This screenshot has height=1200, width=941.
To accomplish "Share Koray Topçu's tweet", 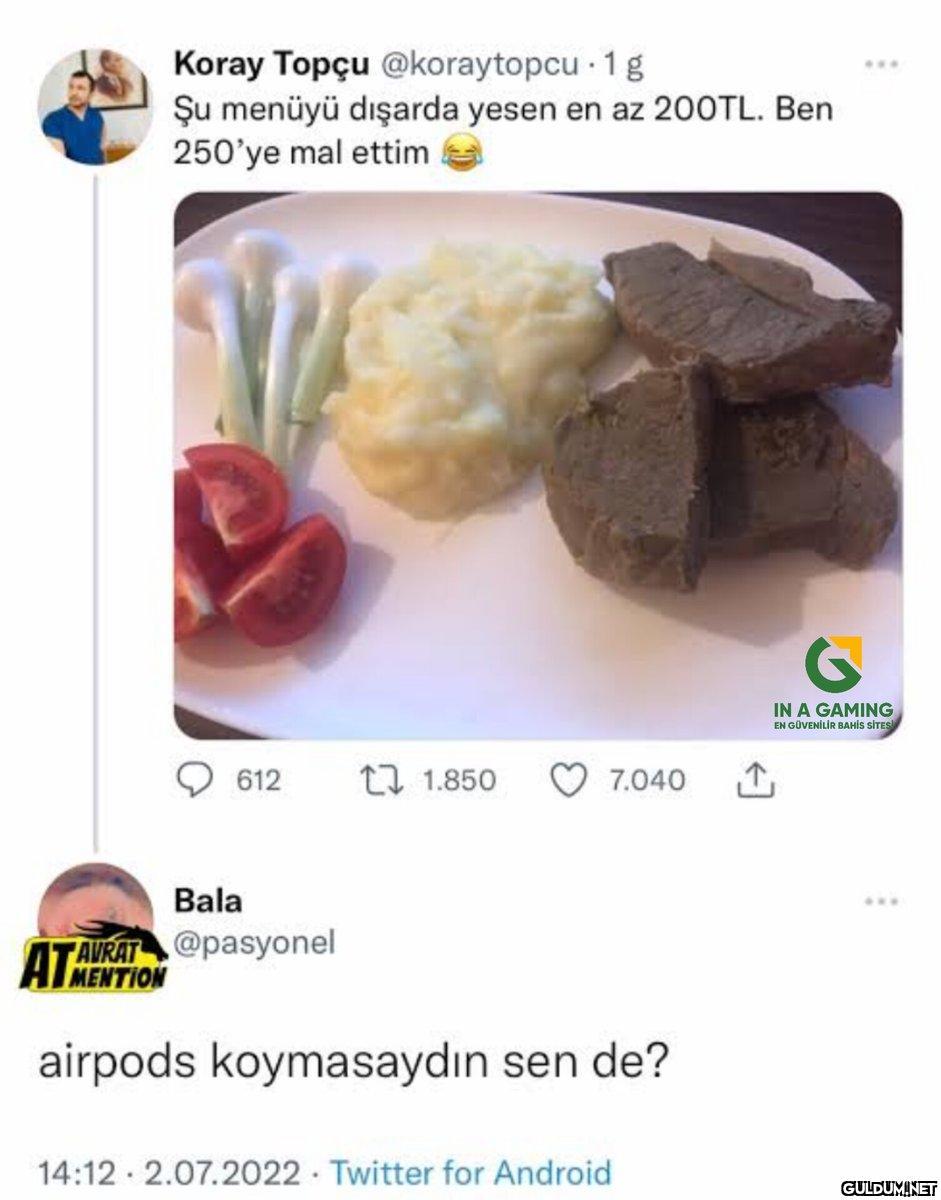I will [756, 780].
